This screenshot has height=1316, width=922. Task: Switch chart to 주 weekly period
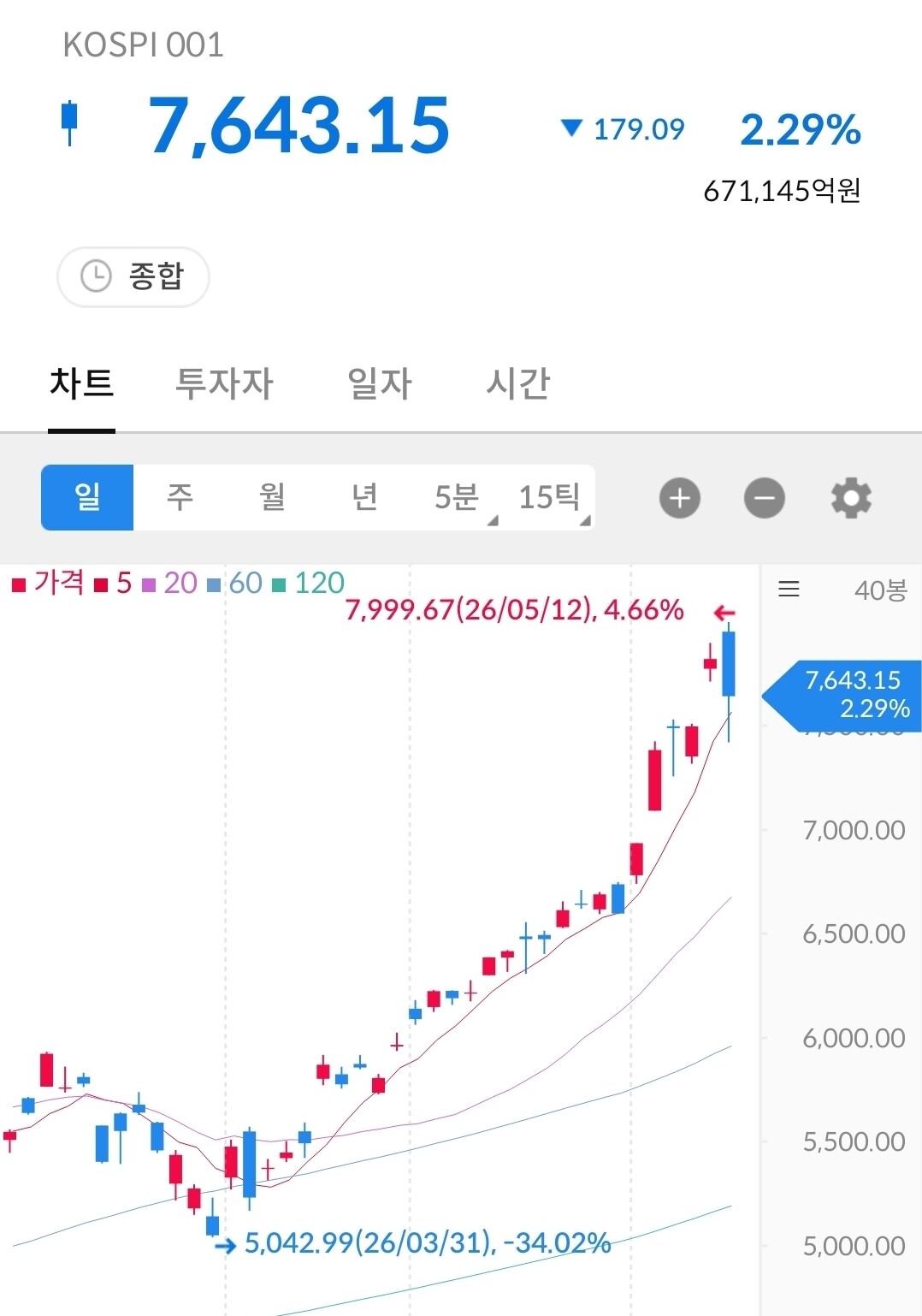(x=180, y=497)
